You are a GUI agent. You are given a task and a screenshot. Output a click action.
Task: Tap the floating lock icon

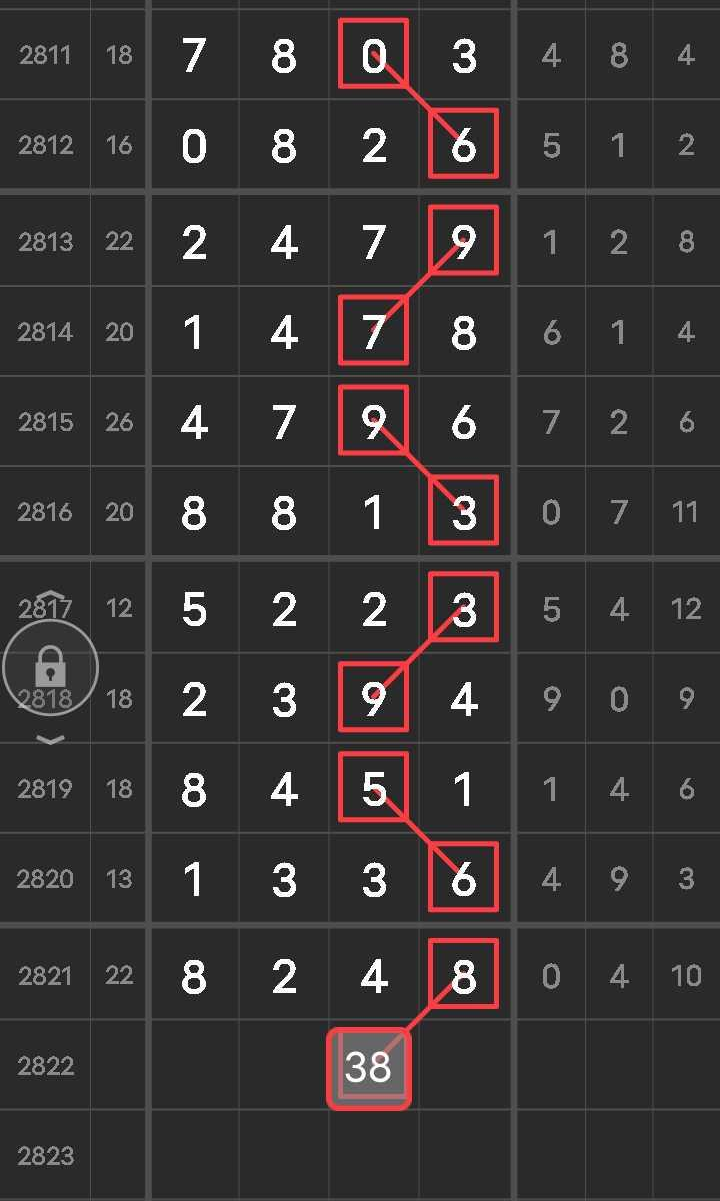click(x=50, y=667)
